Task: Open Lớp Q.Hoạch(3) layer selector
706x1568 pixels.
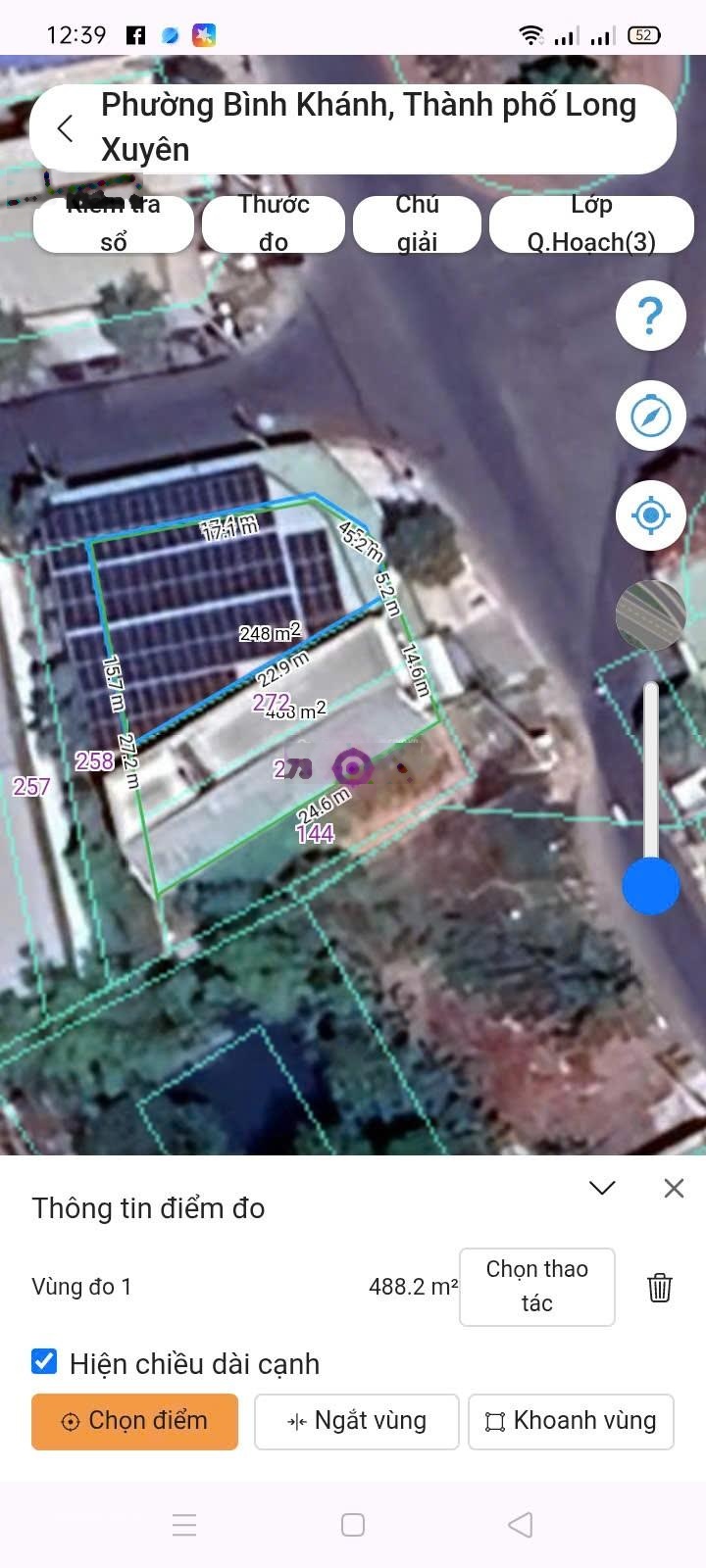Action: (x=591, y=224)
